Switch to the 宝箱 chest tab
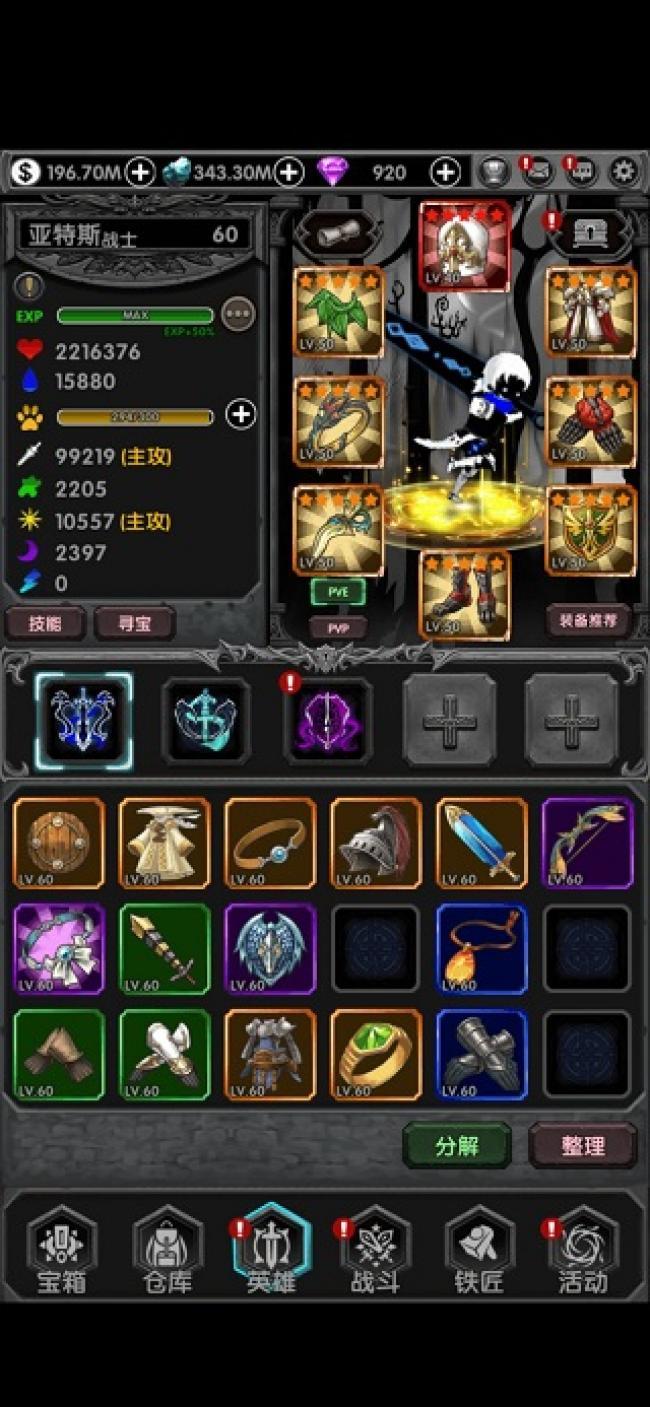The image size is (650, 1407). (62, 1252)
